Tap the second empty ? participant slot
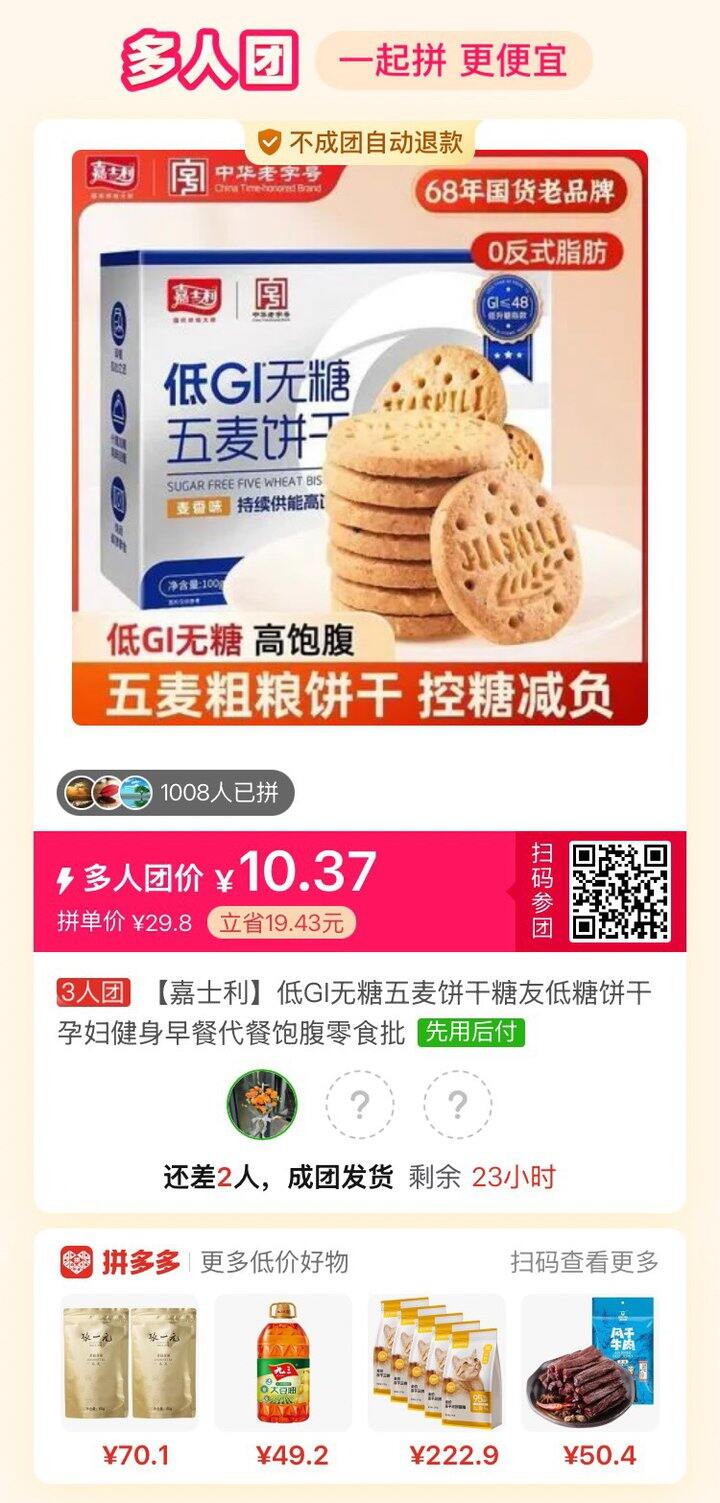 click(458, 1103)
